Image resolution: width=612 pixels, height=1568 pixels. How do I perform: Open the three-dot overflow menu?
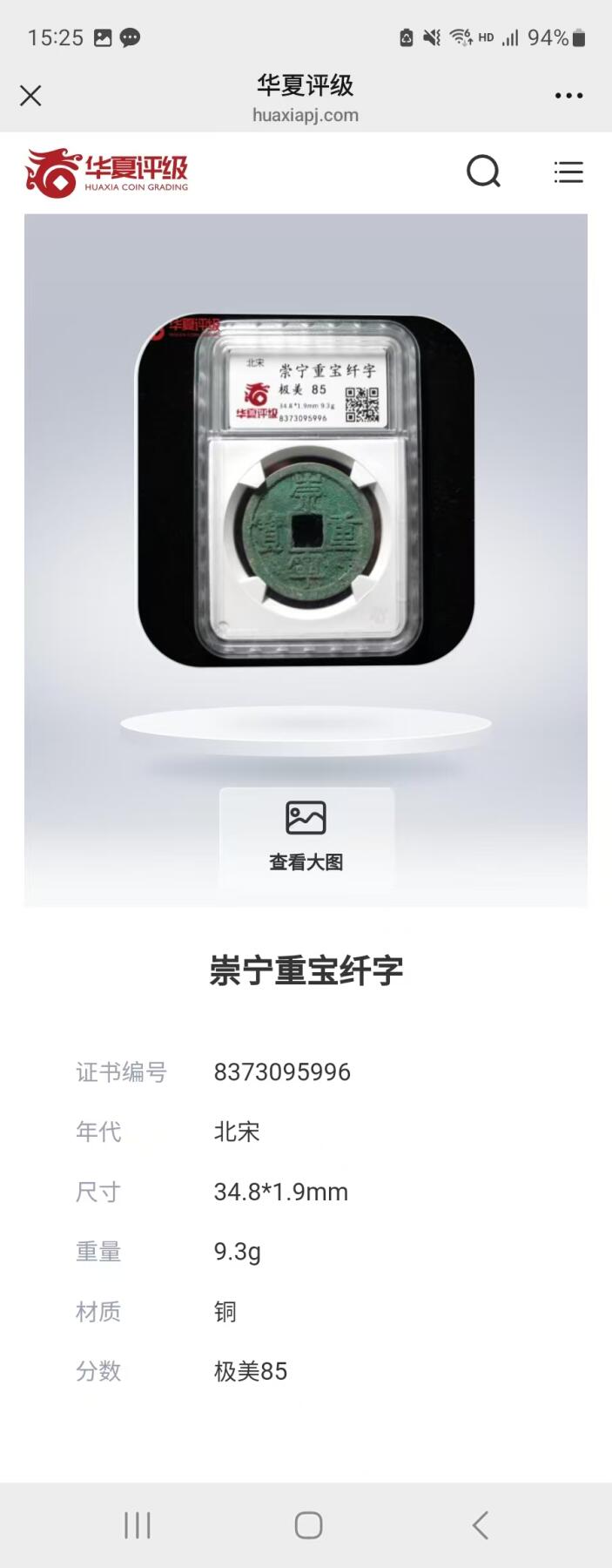(568, 96)
